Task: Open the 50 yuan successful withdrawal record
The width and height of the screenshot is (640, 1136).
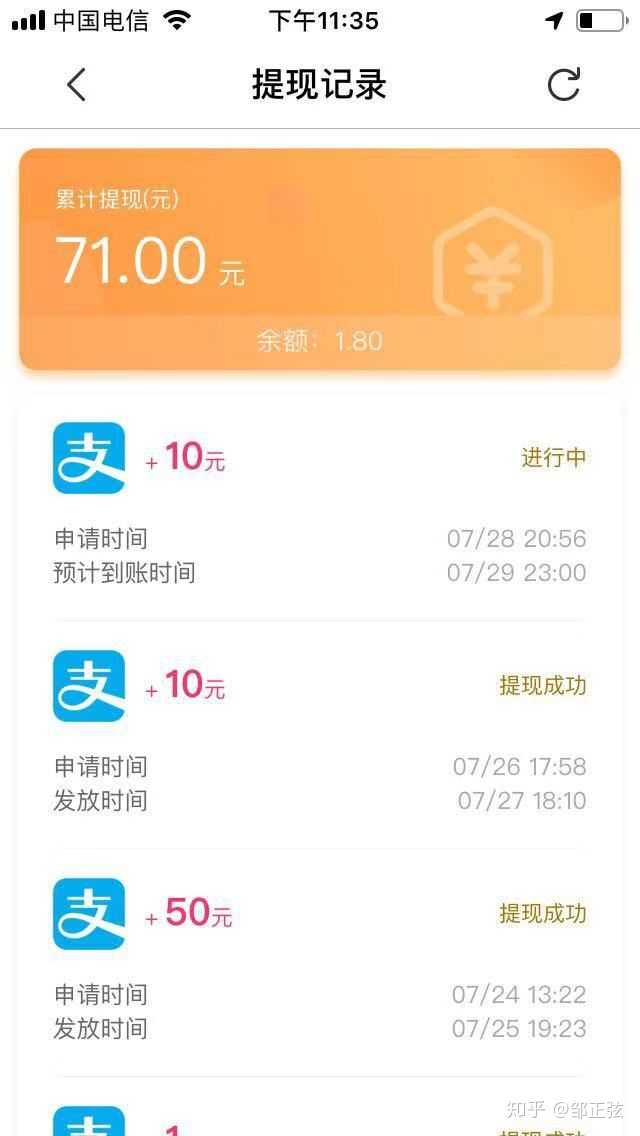Action: pyautogui.click(x=320, y=961)
